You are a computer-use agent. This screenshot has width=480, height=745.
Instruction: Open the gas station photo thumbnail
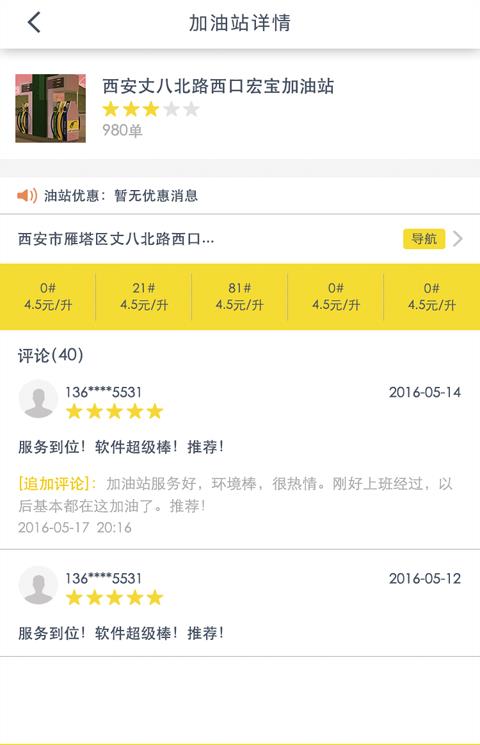tap(50, 108)
